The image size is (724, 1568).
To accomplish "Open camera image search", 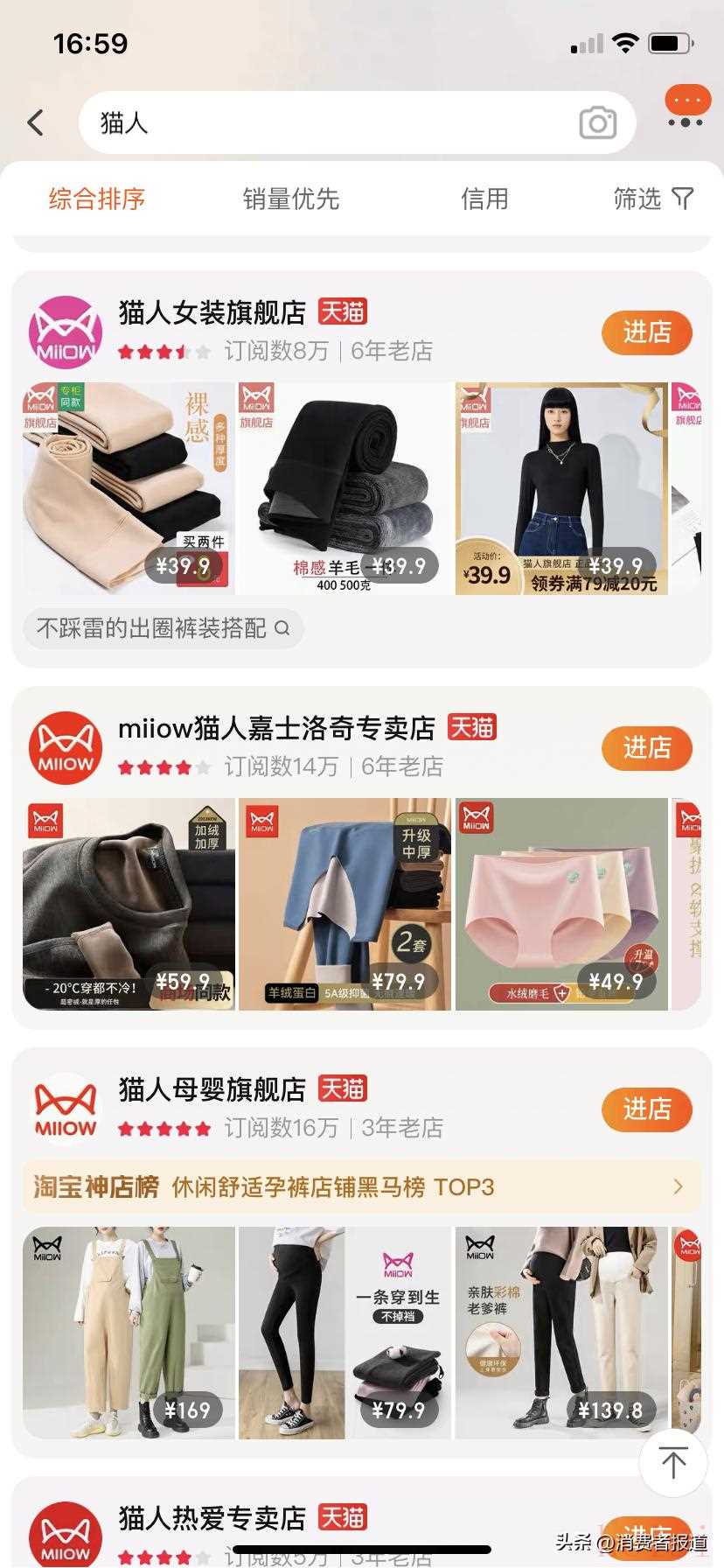I will [597, 123].
